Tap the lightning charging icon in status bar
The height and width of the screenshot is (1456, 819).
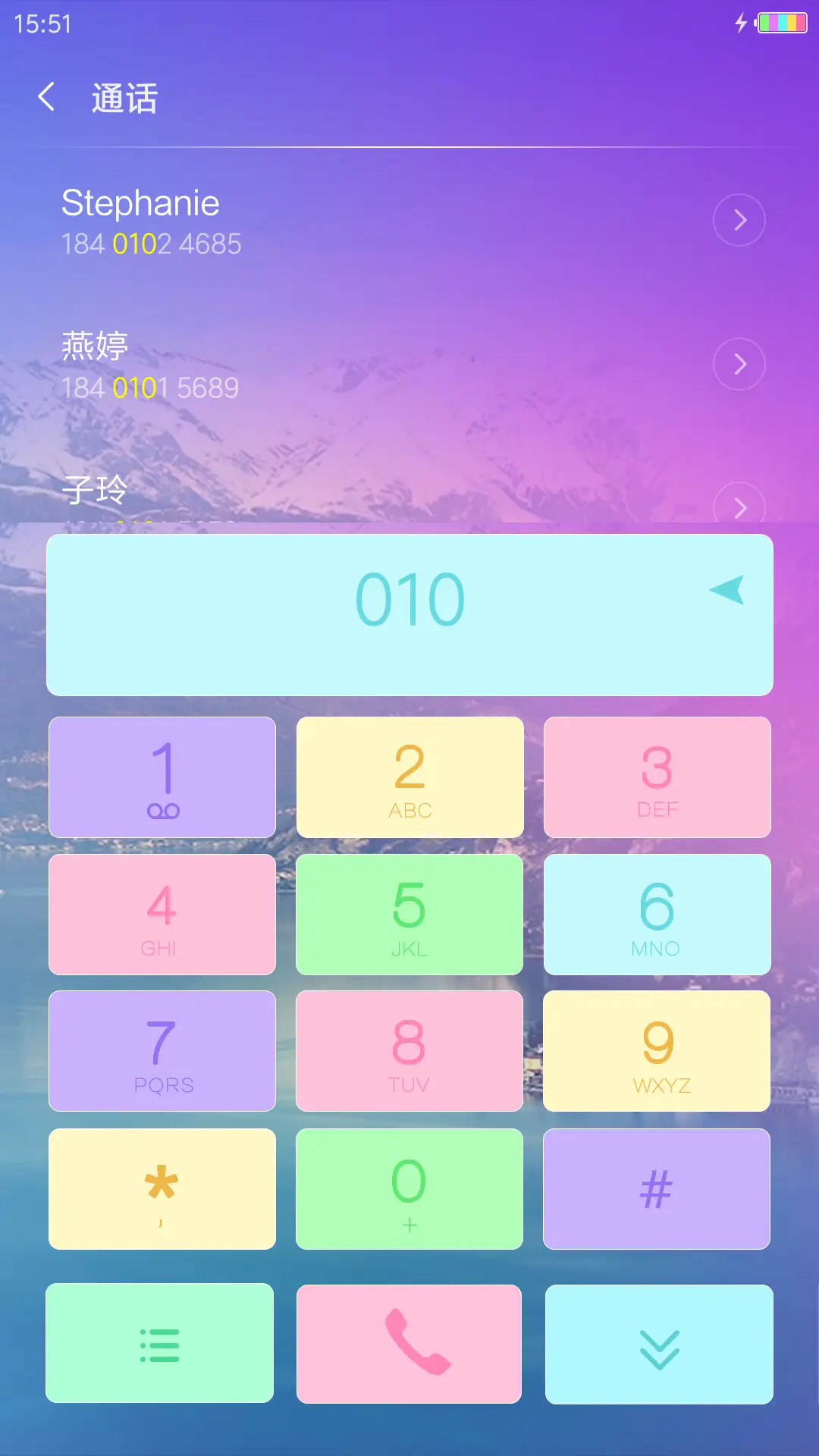(x=741, y=24)
